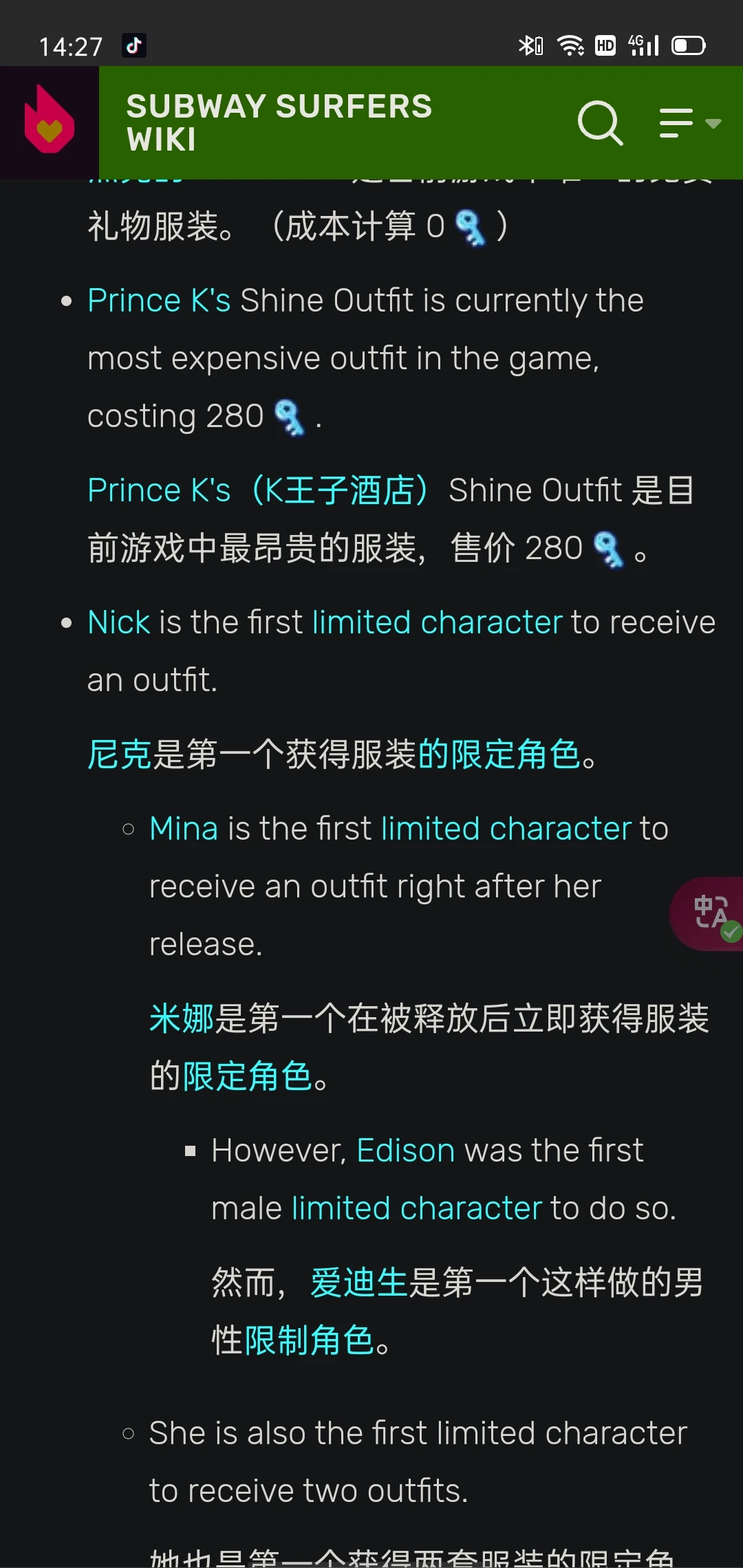
Task: Open the 尼克 link
Action: pyautogui.click(x=119, y=754)
